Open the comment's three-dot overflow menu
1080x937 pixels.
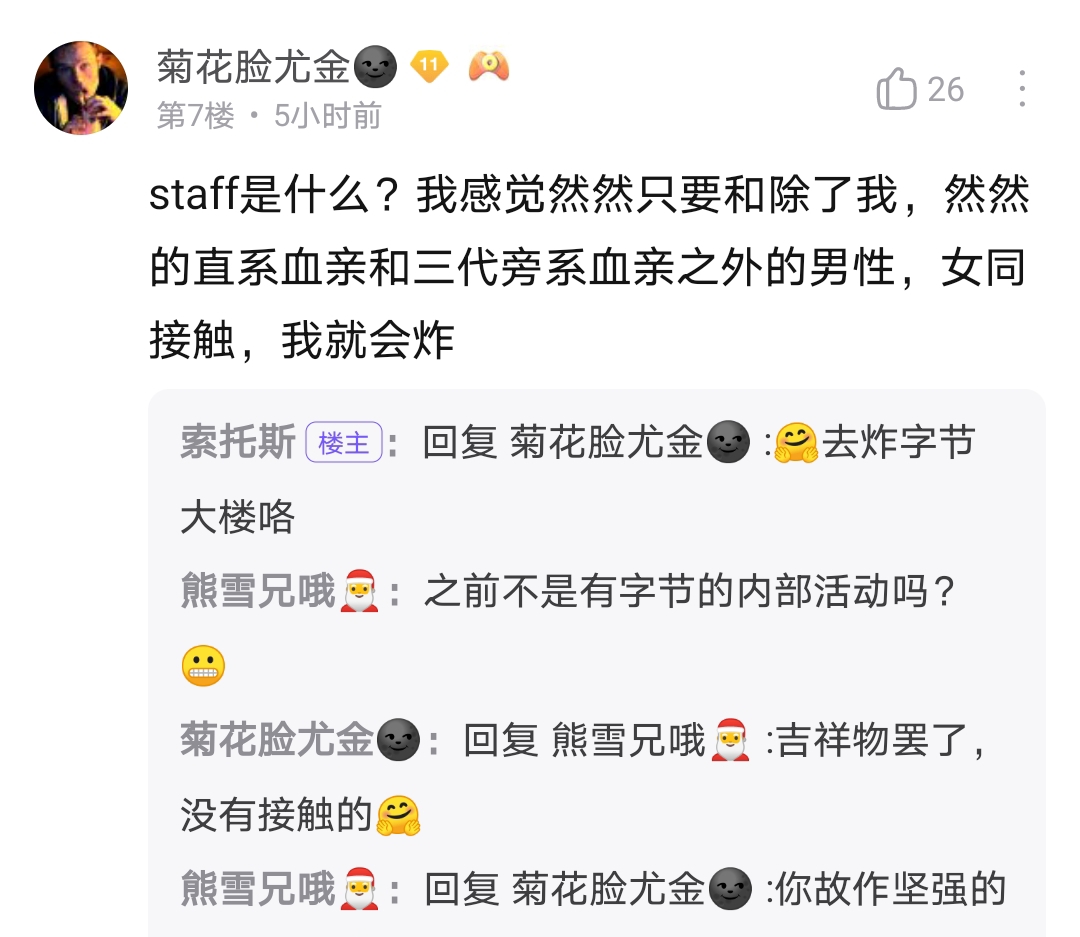(x=1023, y=89)
